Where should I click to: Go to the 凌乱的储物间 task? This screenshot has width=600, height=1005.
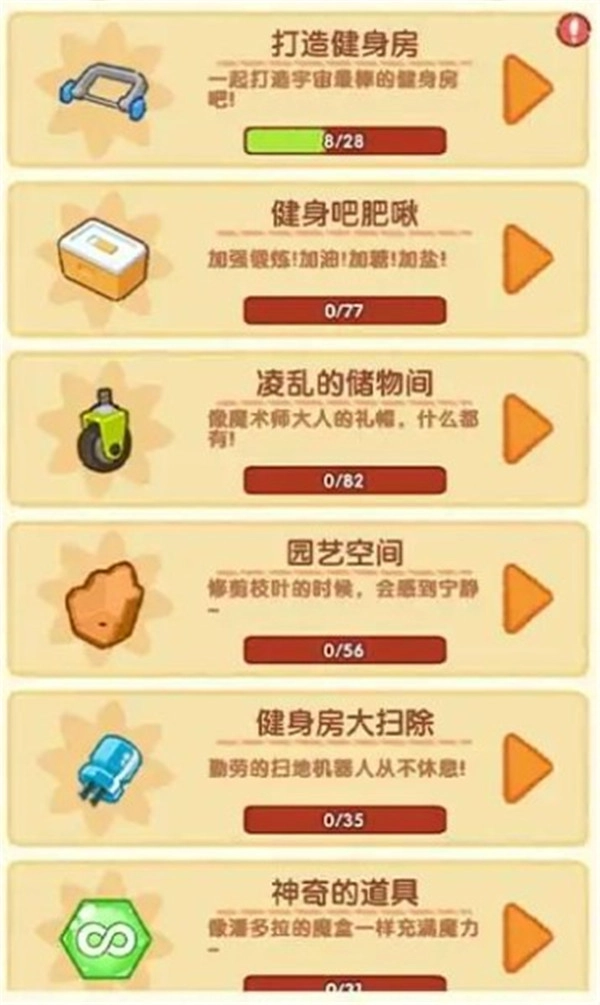tap(527, 428)
